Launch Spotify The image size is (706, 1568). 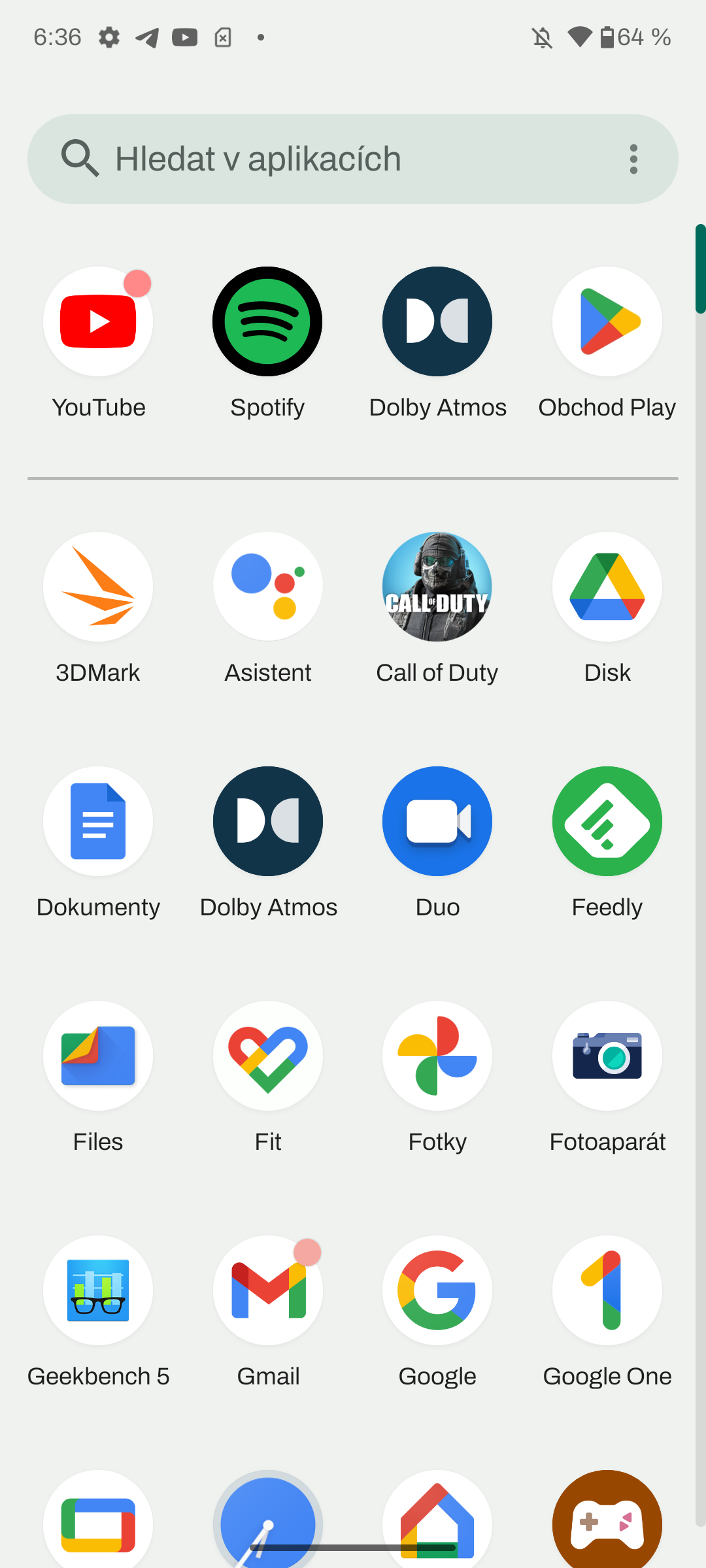tap(267, 321)
